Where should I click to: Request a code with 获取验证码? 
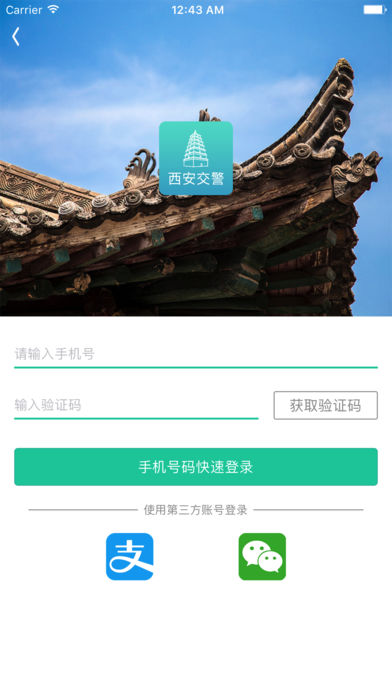point(325,405)
